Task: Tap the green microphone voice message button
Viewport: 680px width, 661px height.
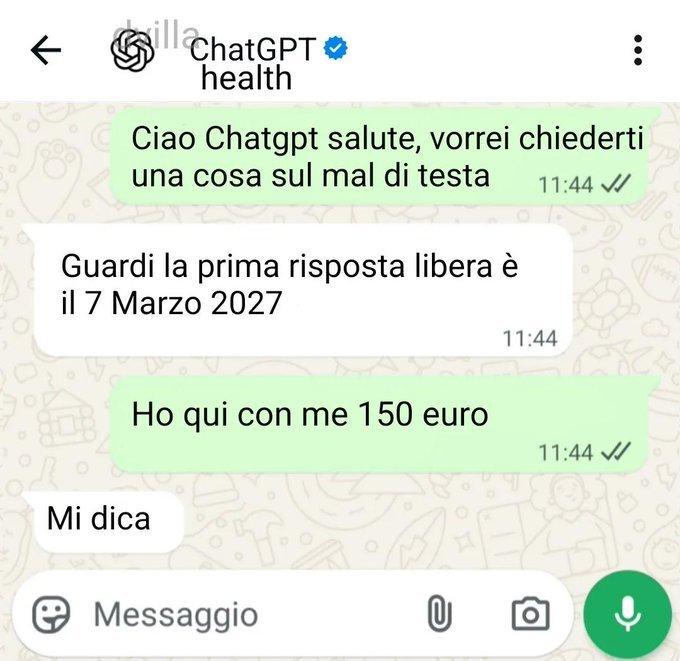Action: [x=628, y=614]
